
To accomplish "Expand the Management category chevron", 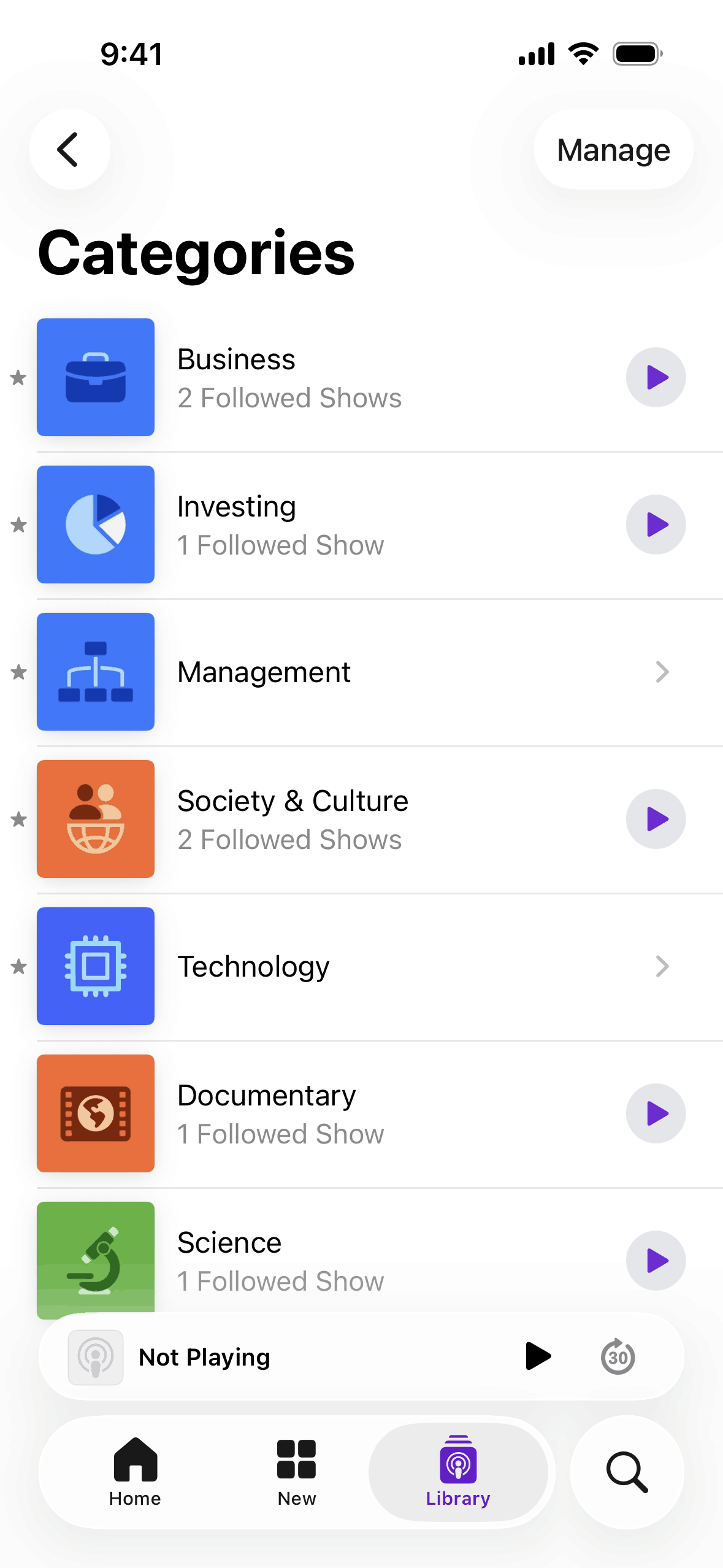I will coord(662,671).
